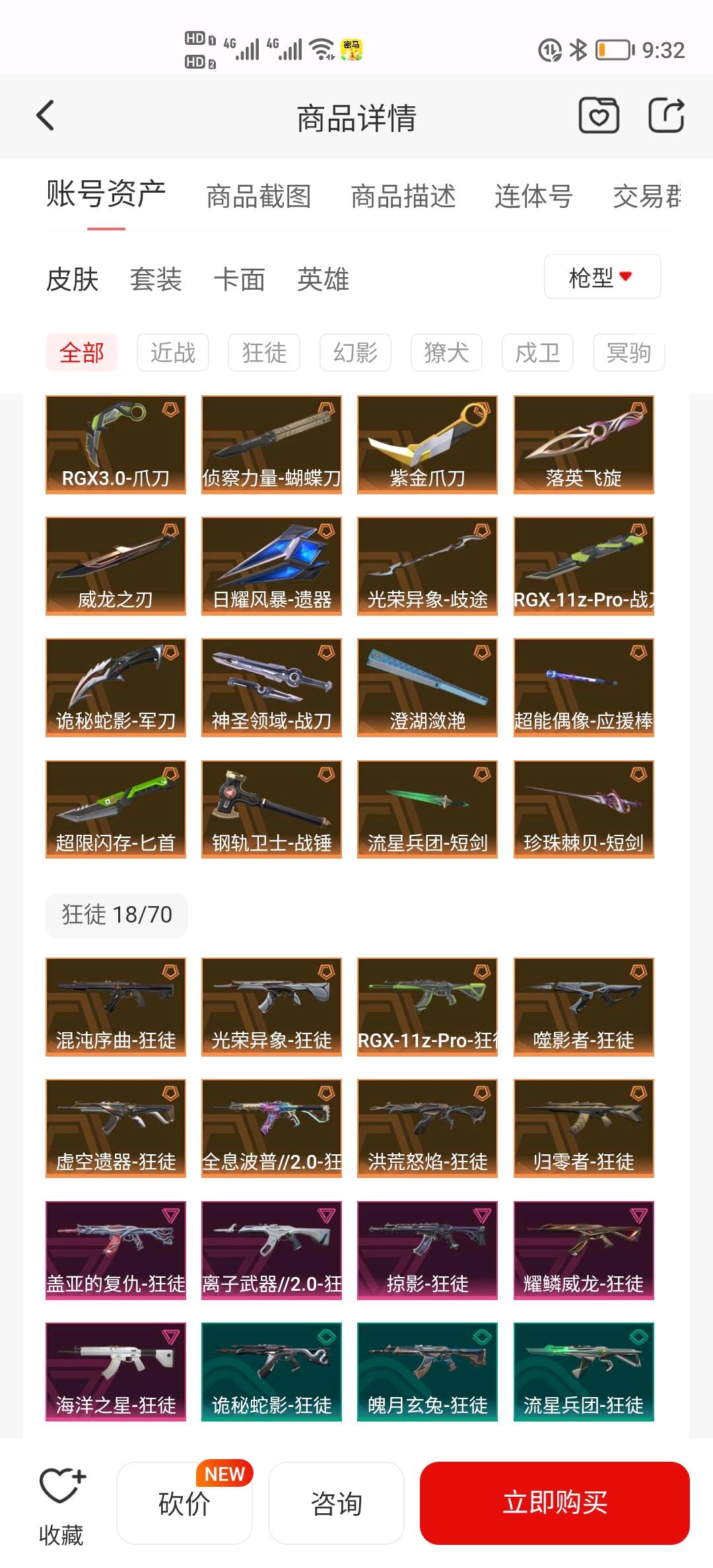Go back using the top-left arrow
This screenshot has width=713, height=1568.
[x=45, y=116]
